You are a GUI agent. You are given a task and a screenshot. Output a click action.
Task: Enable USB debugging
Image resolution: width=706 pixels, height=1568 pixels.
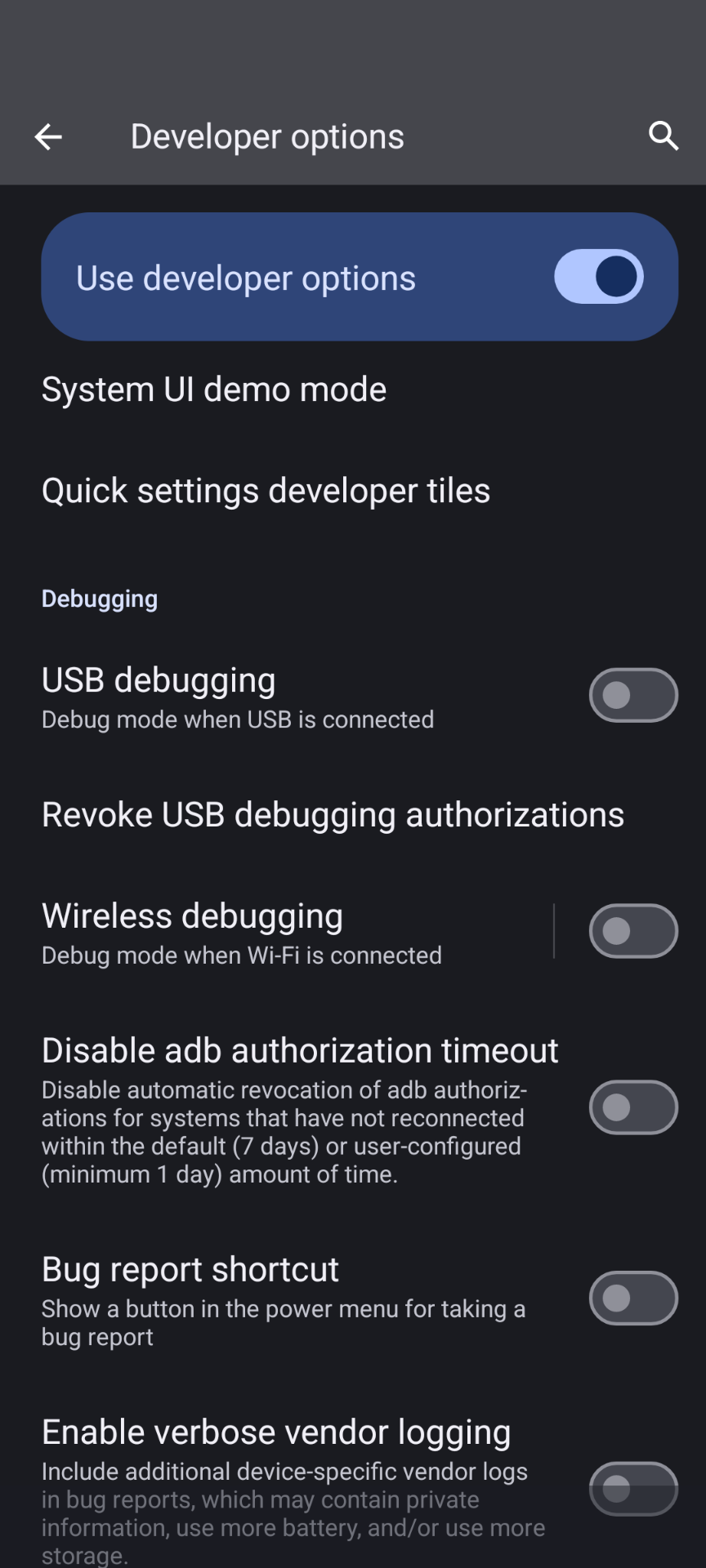pos(633,696)
